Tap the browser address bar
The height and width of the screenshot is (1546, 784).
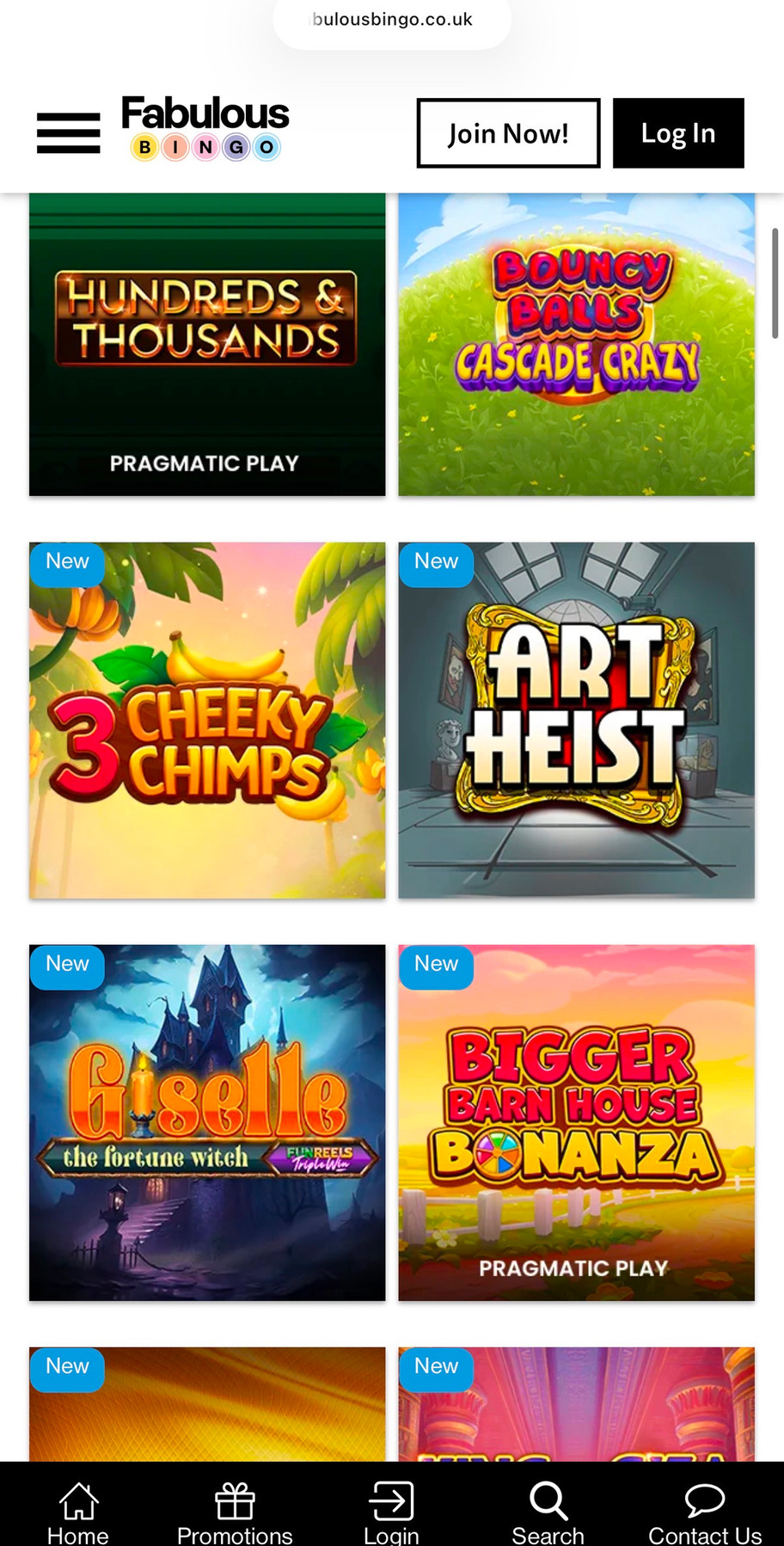click(392, 20)
